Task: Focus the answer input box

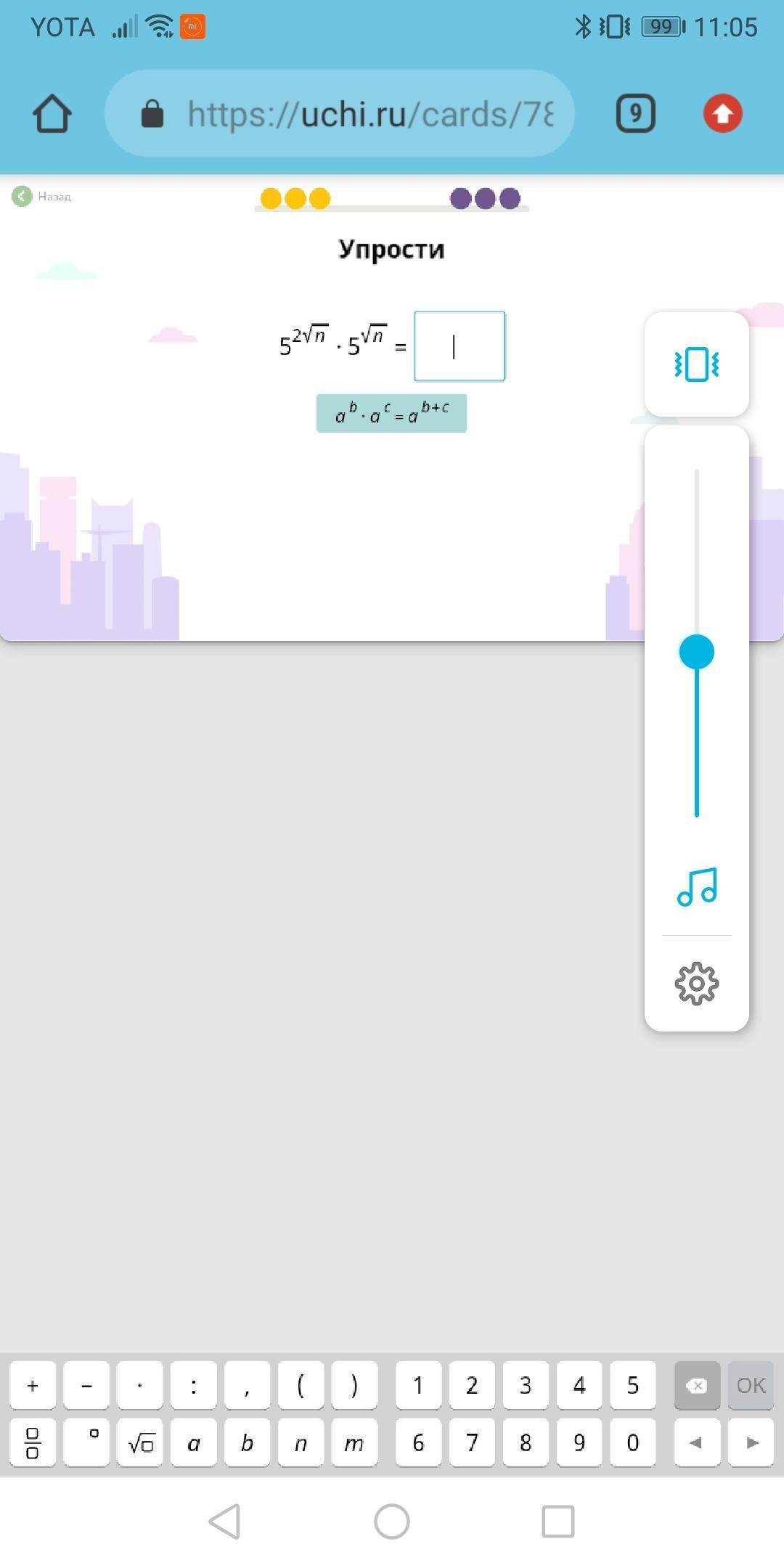Action: click(459, 346)
